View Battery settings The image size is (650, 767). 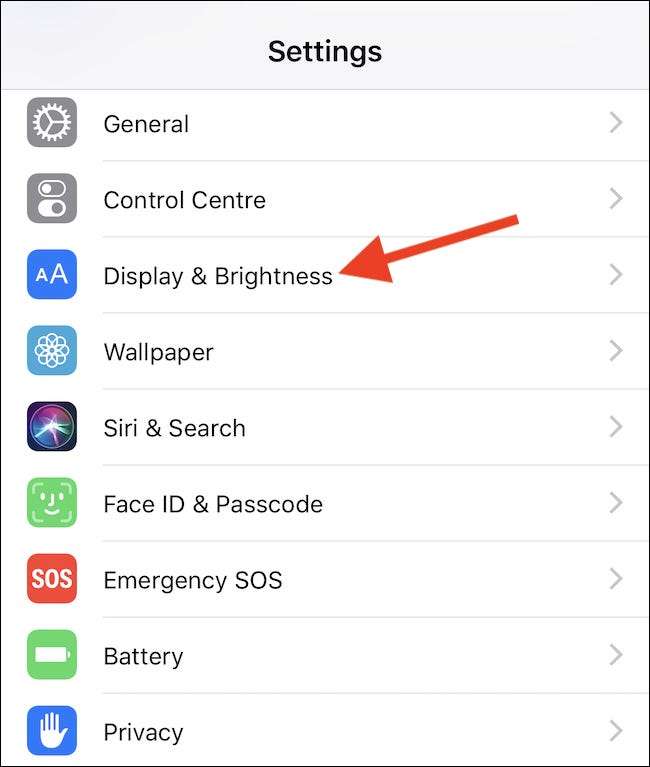point(143,656)
